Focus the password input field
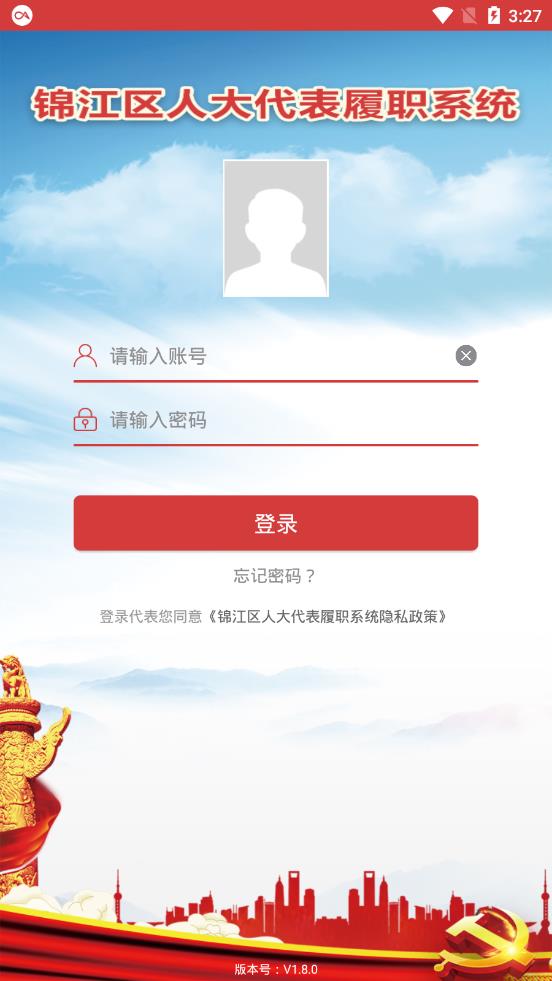Viewport: 552px width, 981px height. 293,420
